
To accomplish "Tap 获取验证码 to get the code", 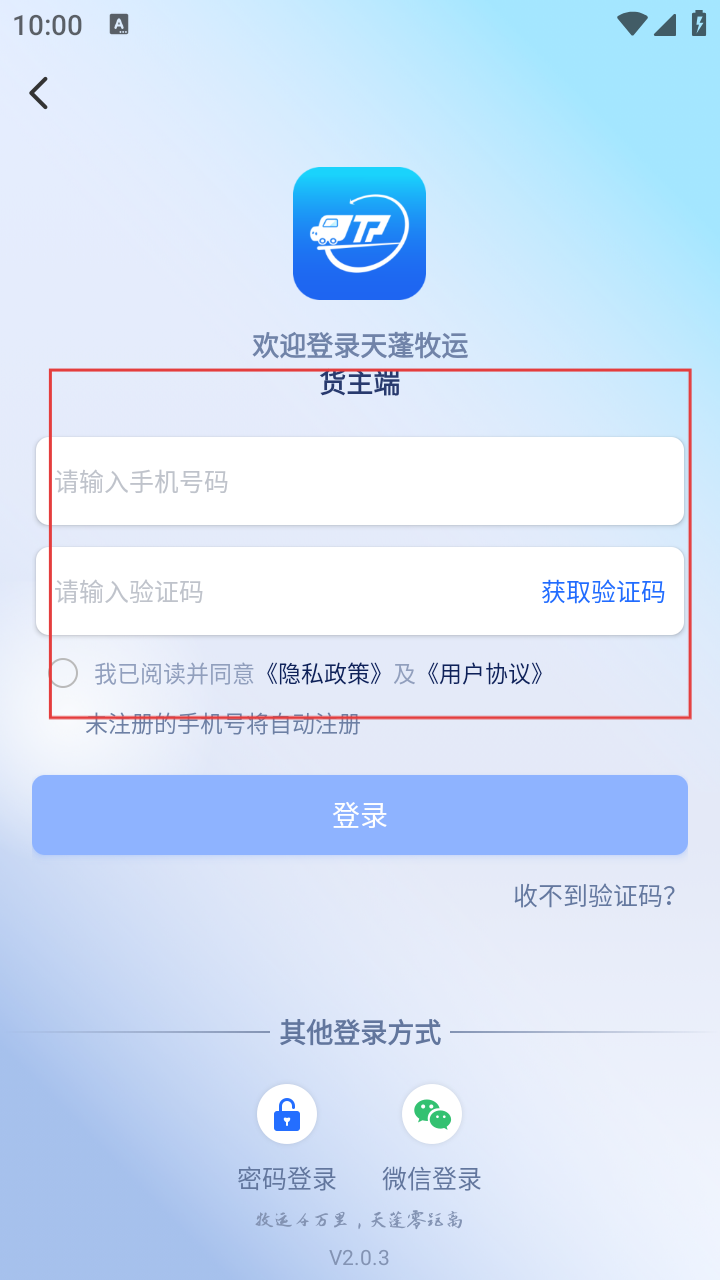I will (603, 592).
